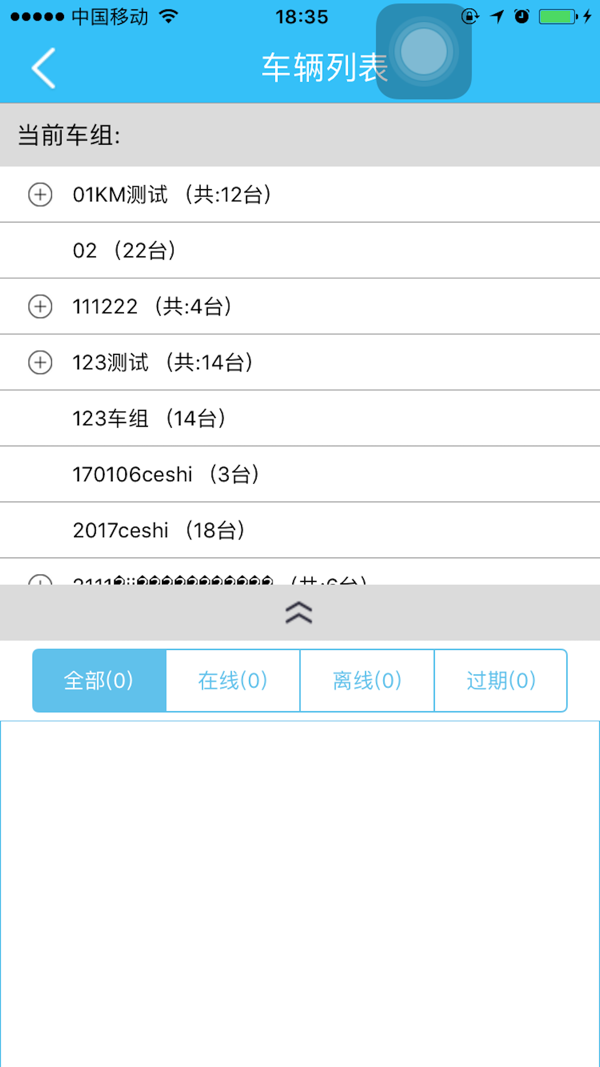
Task: Tap the AssistiveTouch floating button
Action: [424, 52]
